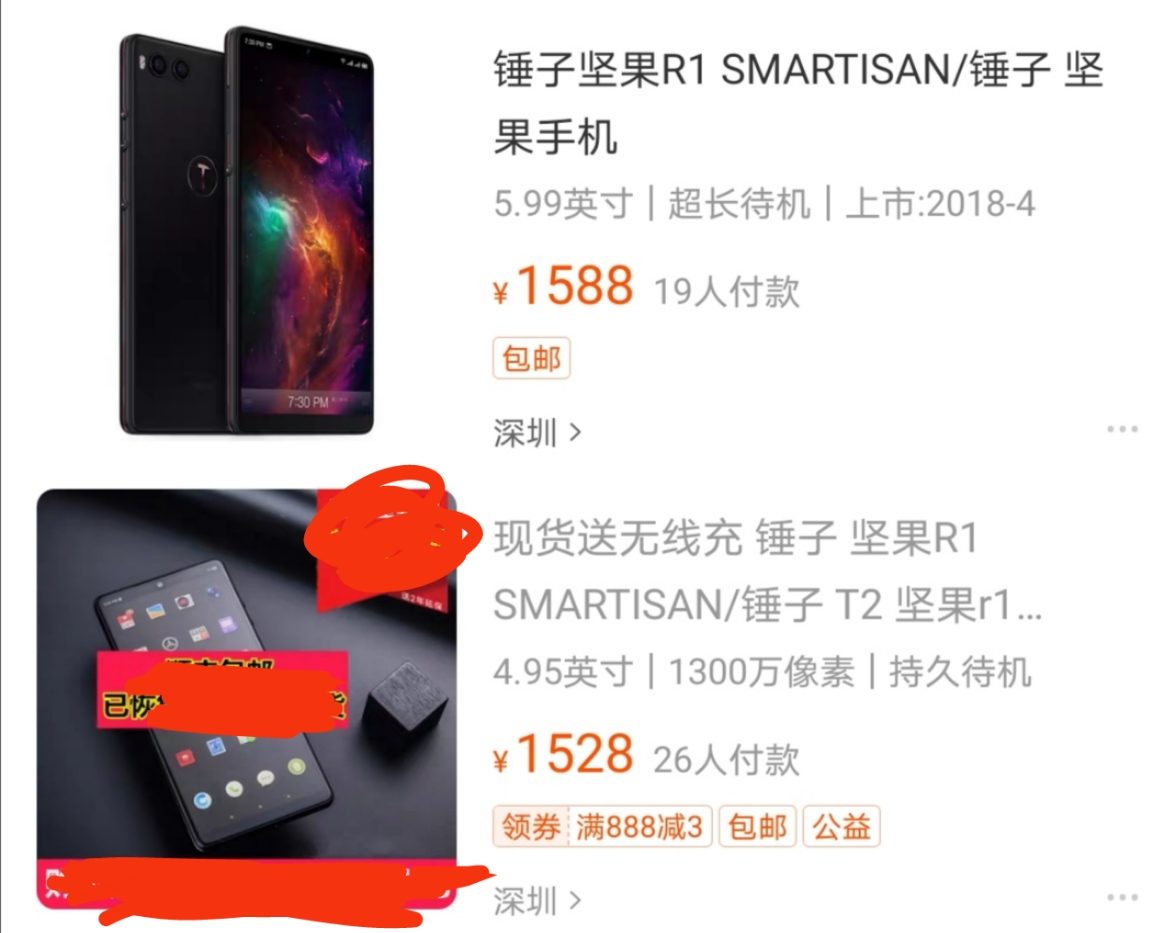Open the 现货送无线充 坚果R1 listing priced ¥1528
The width and height of the screenshot is (1176, 933).
pos(766,572)
